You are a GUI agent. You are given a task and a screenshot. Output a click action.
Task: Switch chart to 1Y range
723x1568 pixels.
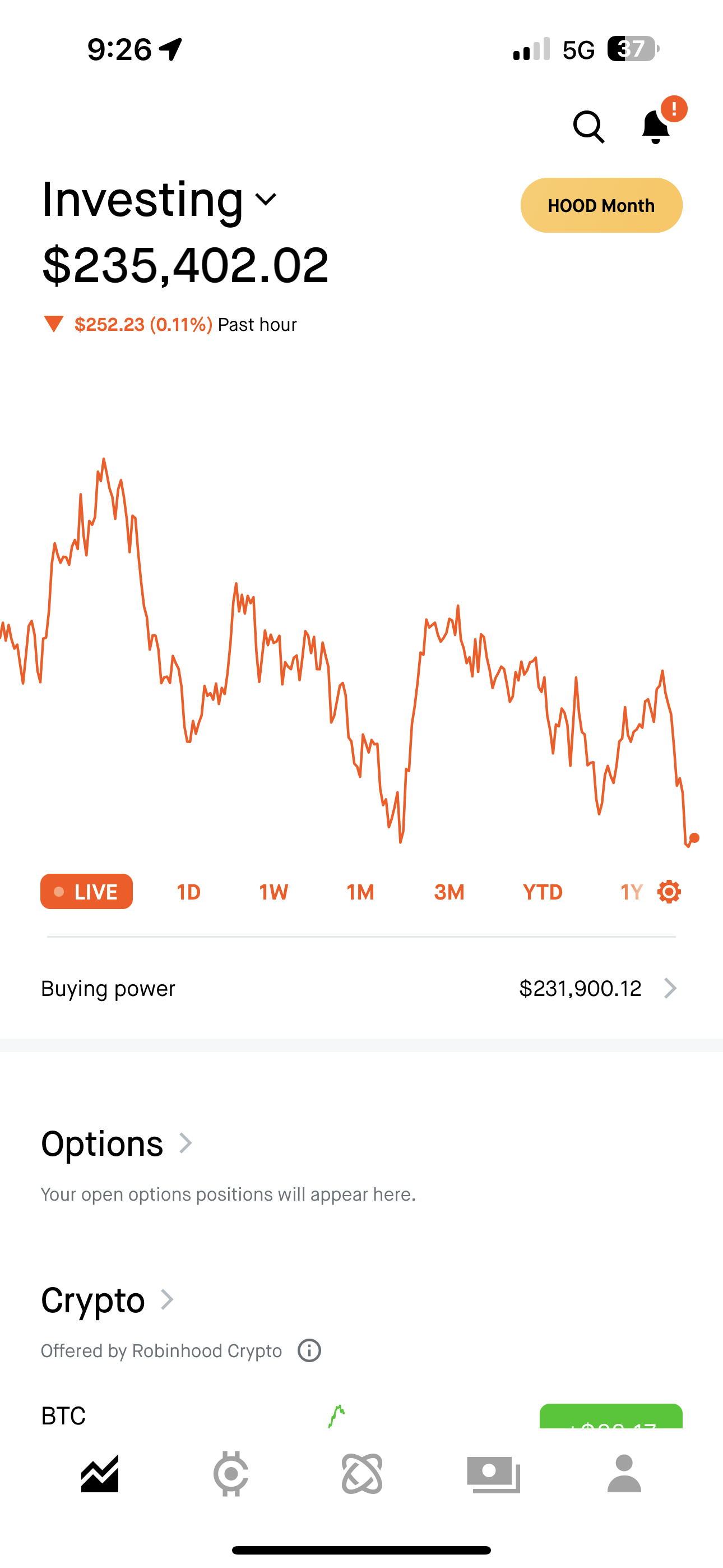631,892
